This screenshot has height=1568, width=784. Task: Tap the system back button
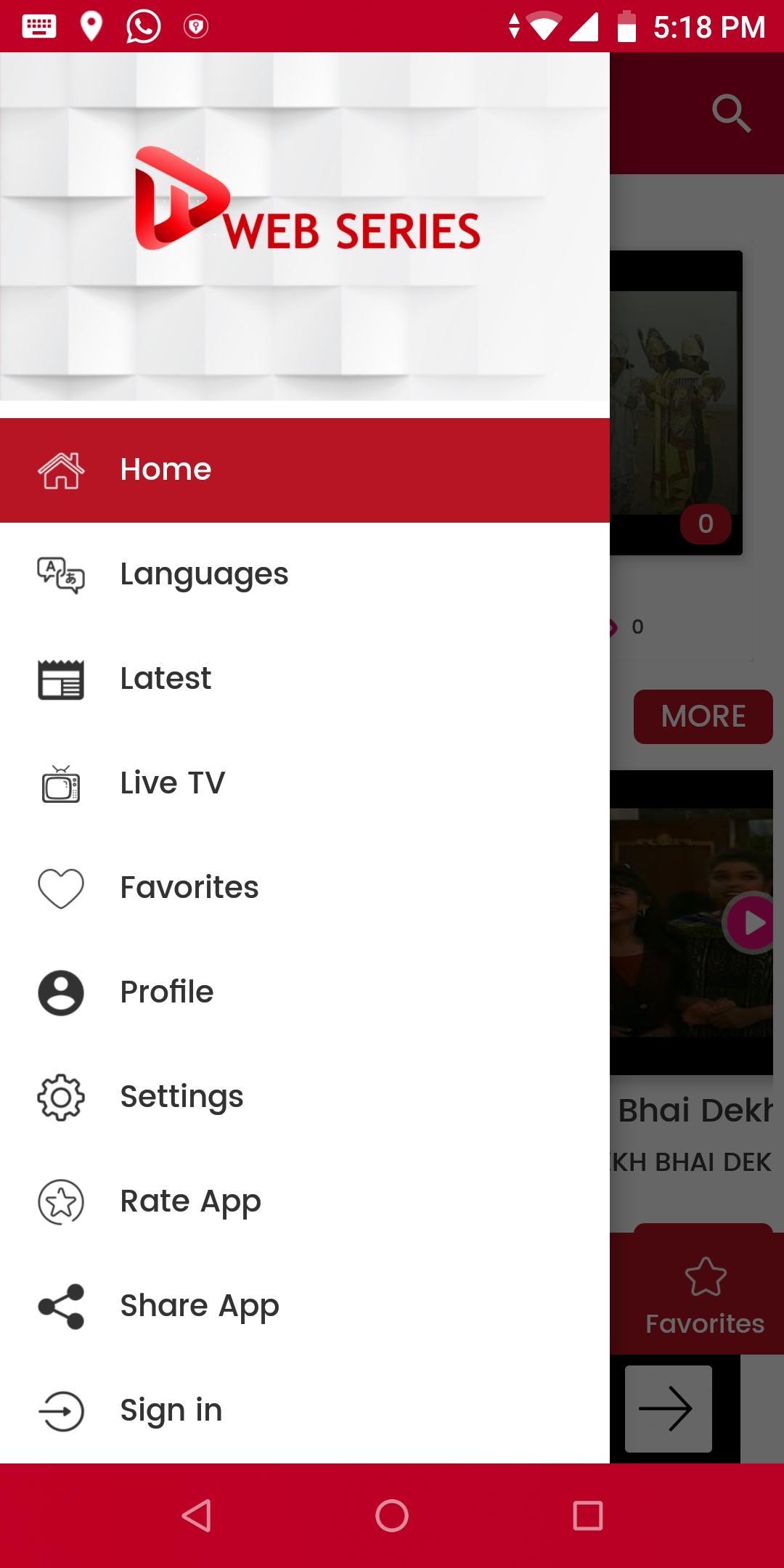pyautogui.click(x=196, y=1516)
